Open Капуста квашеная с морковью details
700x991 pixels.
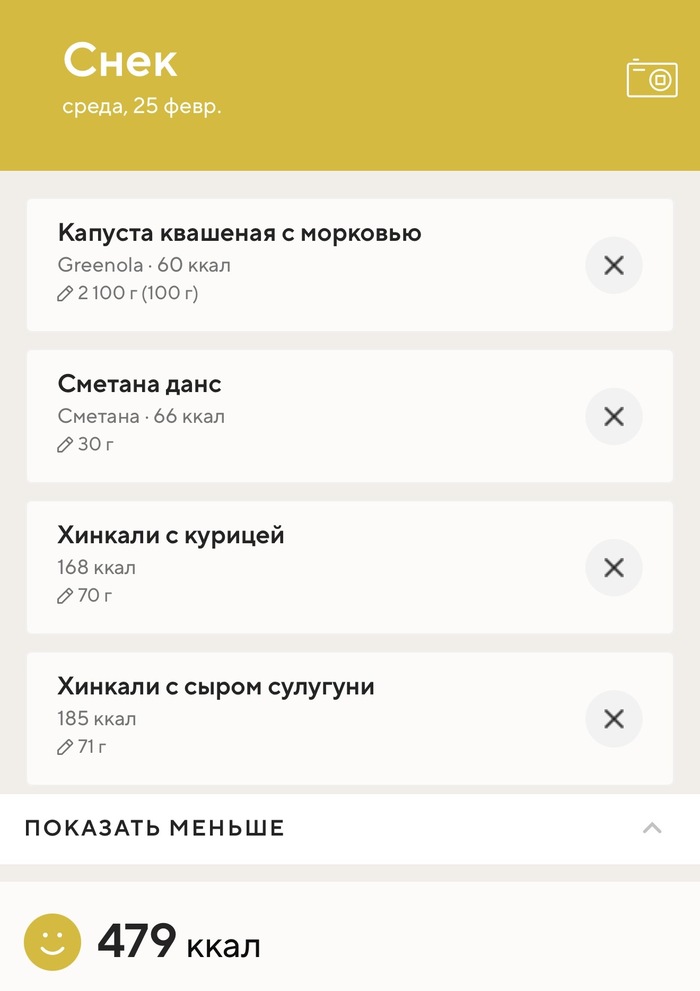coord(240,234)
